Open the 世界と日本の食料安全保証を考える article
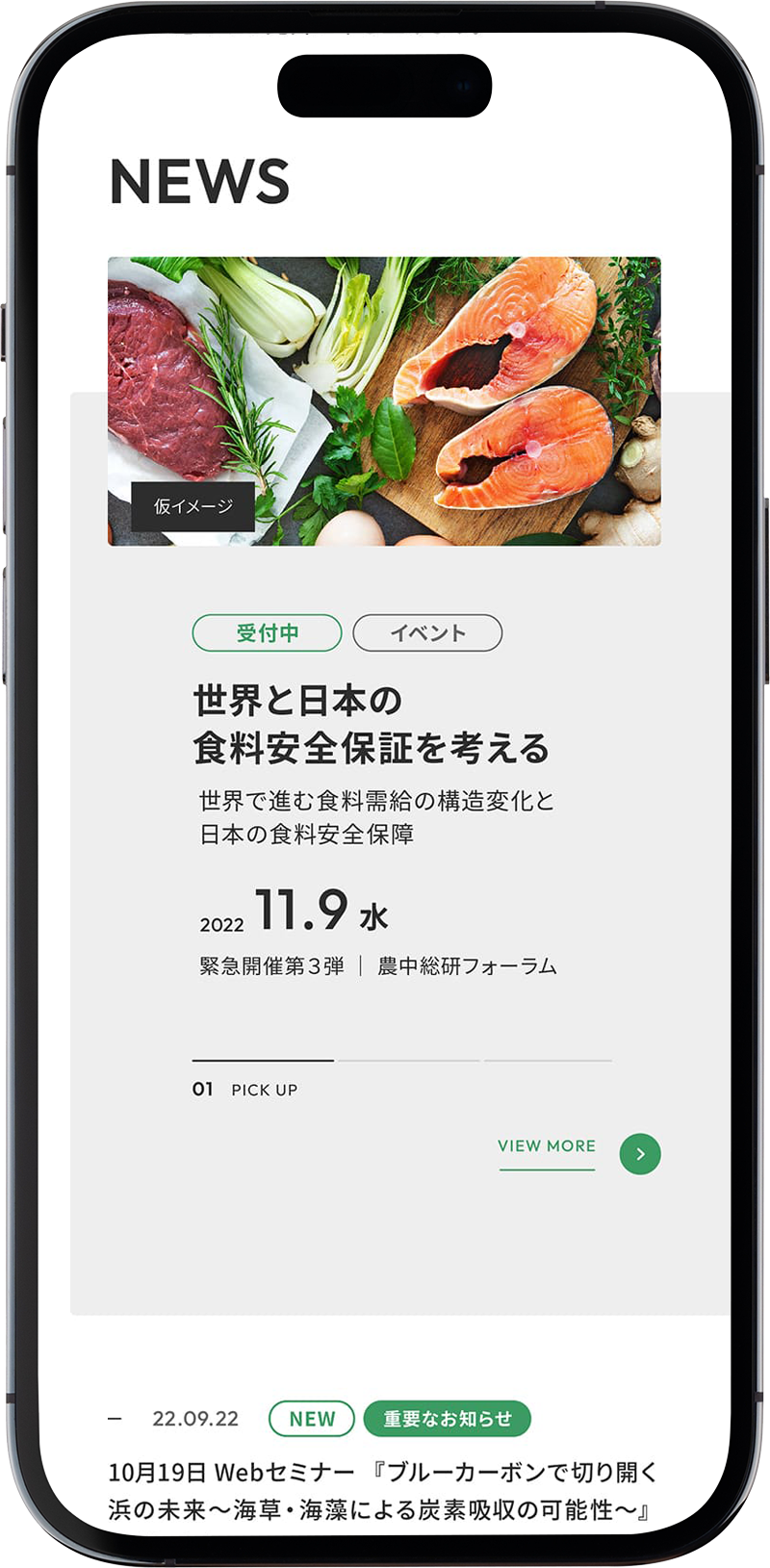The height and width of the screenshot is (1568, 770). click(371, 725)
